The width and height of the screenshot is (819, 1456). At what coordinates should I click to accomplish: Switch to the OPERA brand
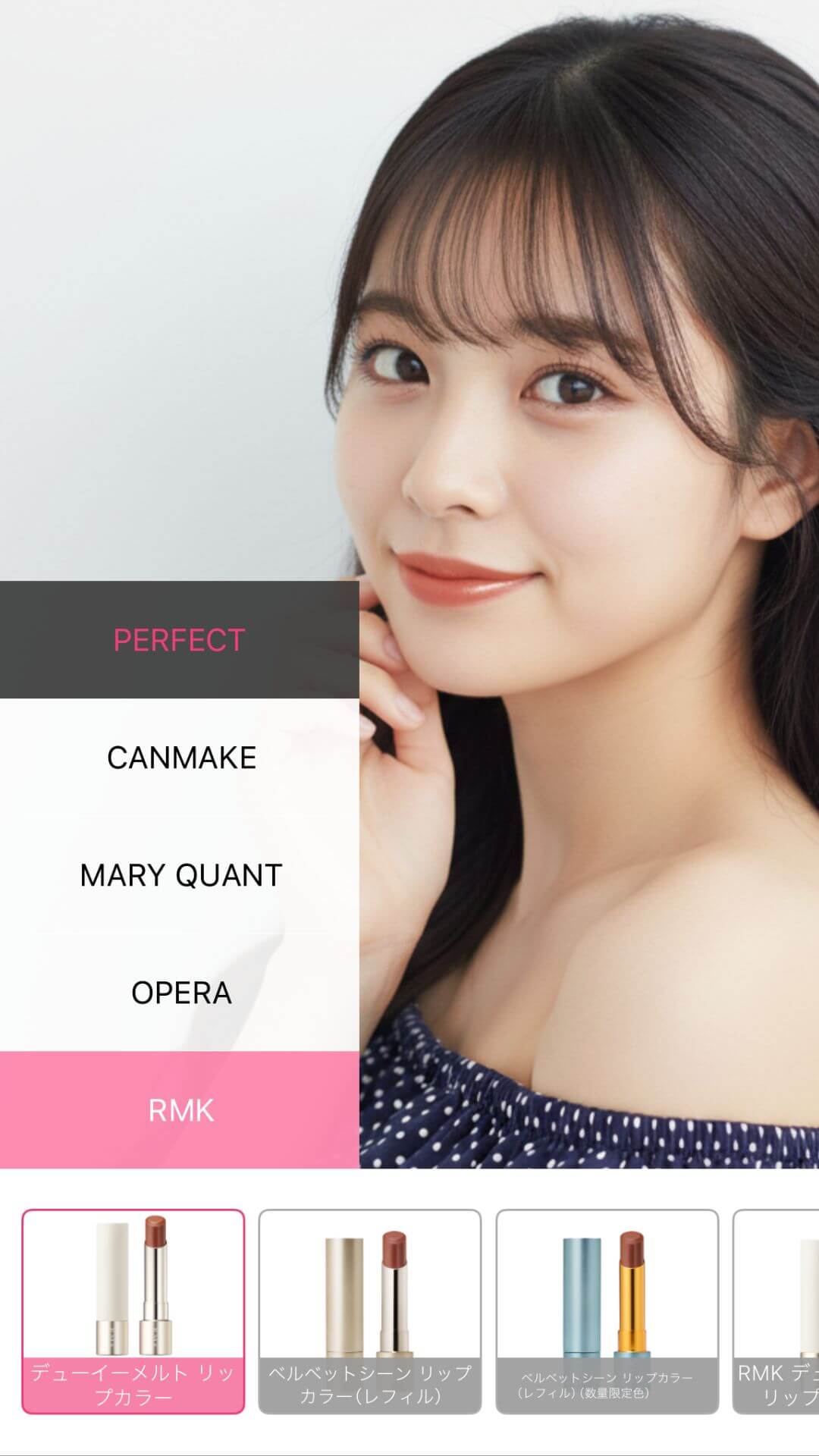pos(180,993)
